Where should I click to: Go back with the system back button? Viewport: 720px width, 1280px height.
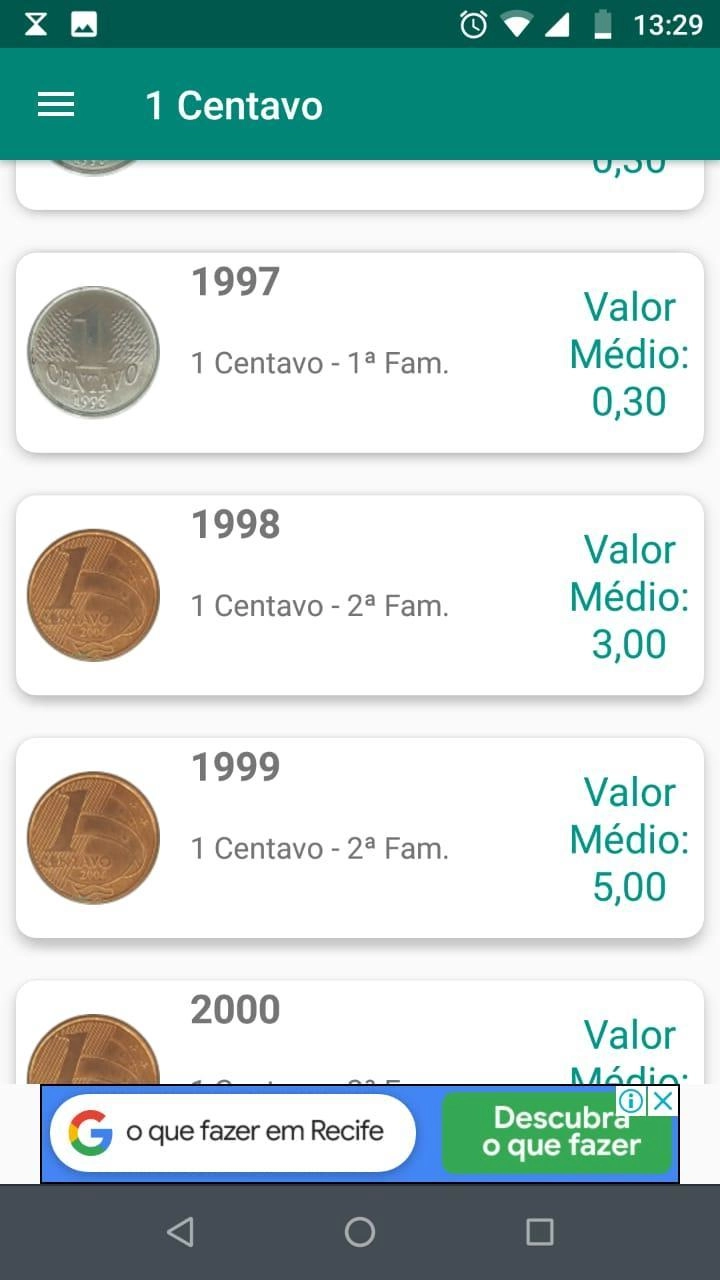coord(180,1232)
